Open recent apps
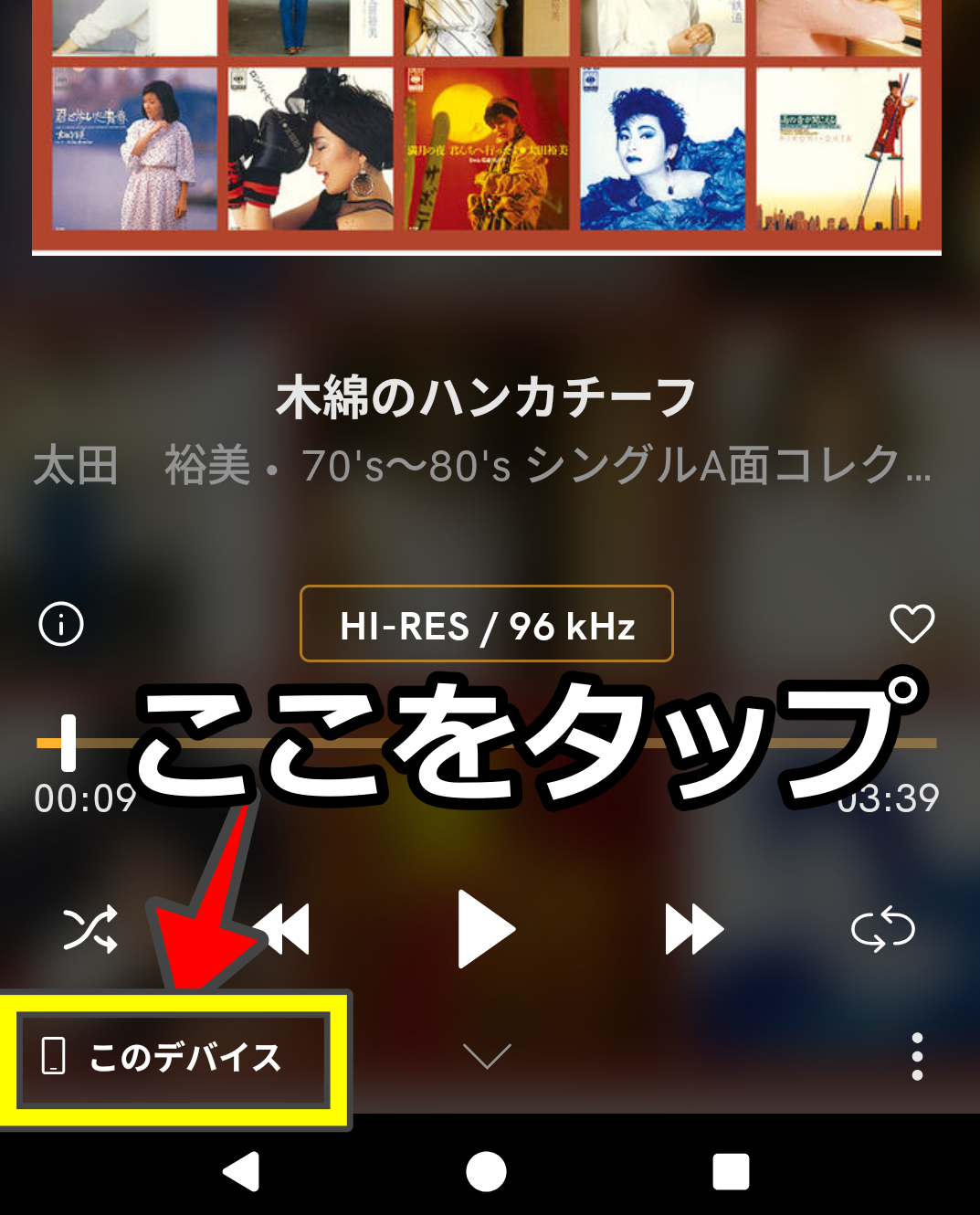This screenshot has width=980, height=1215. [x=731, y=1171]
